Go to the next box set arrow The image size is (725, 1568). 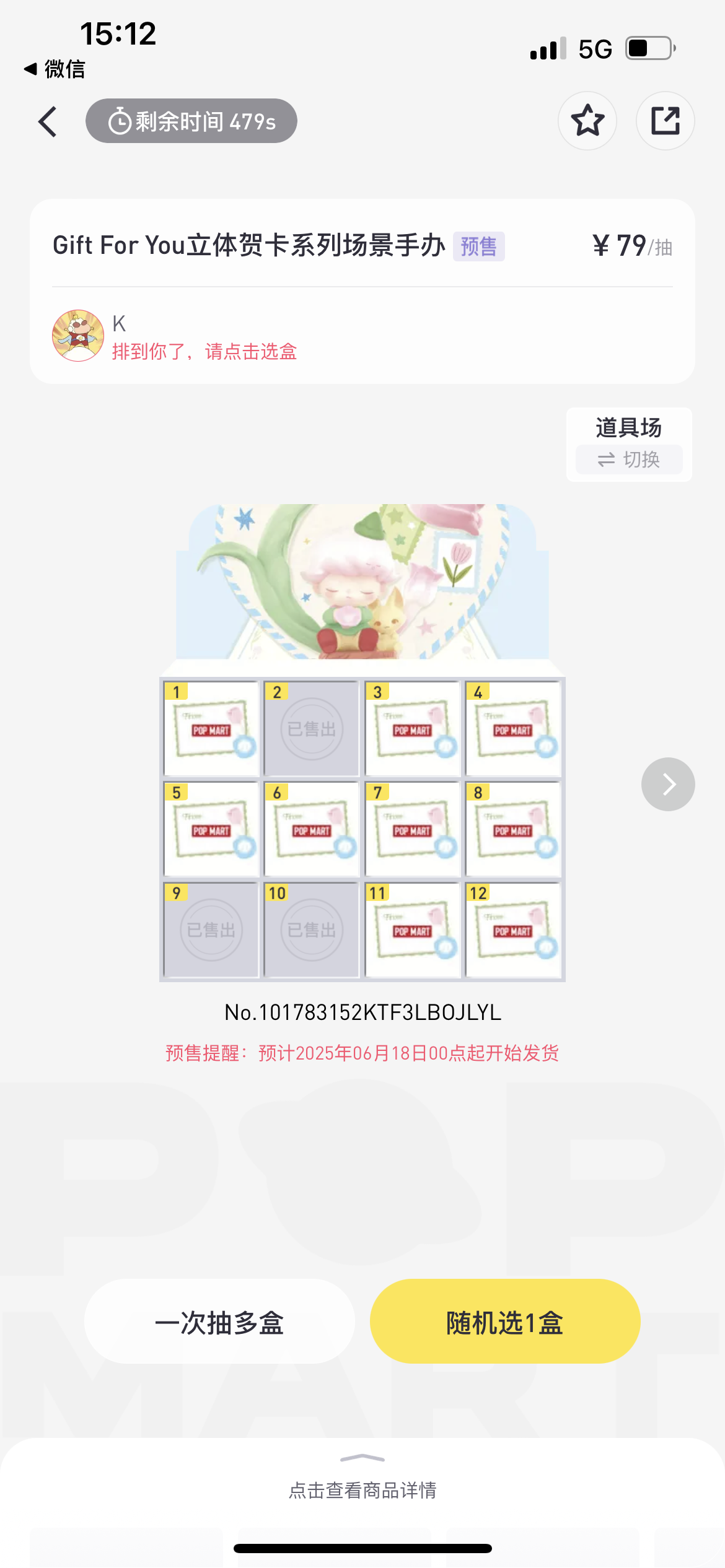[668, 784]
